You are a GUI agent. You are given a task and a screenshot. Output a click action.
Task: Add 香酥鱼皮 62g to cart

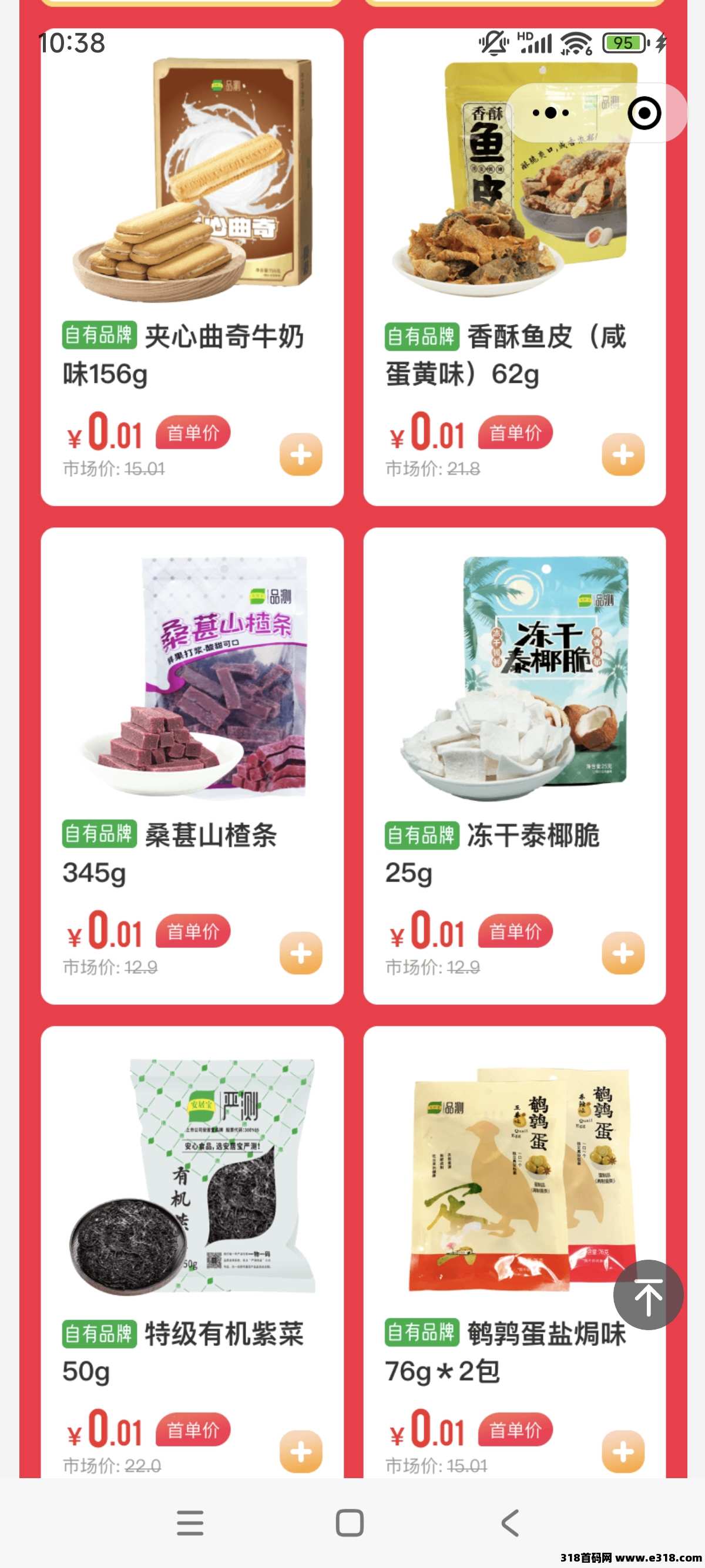tap(623, 455)
